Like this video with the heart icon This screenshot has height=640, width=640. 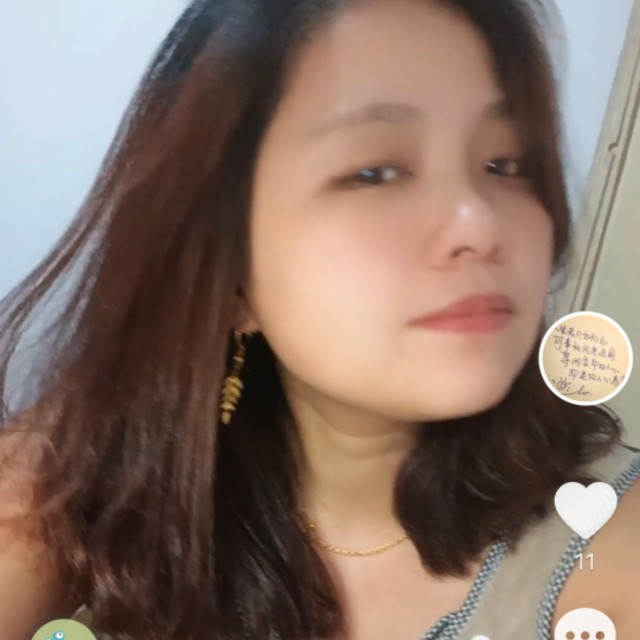point(585,509)
